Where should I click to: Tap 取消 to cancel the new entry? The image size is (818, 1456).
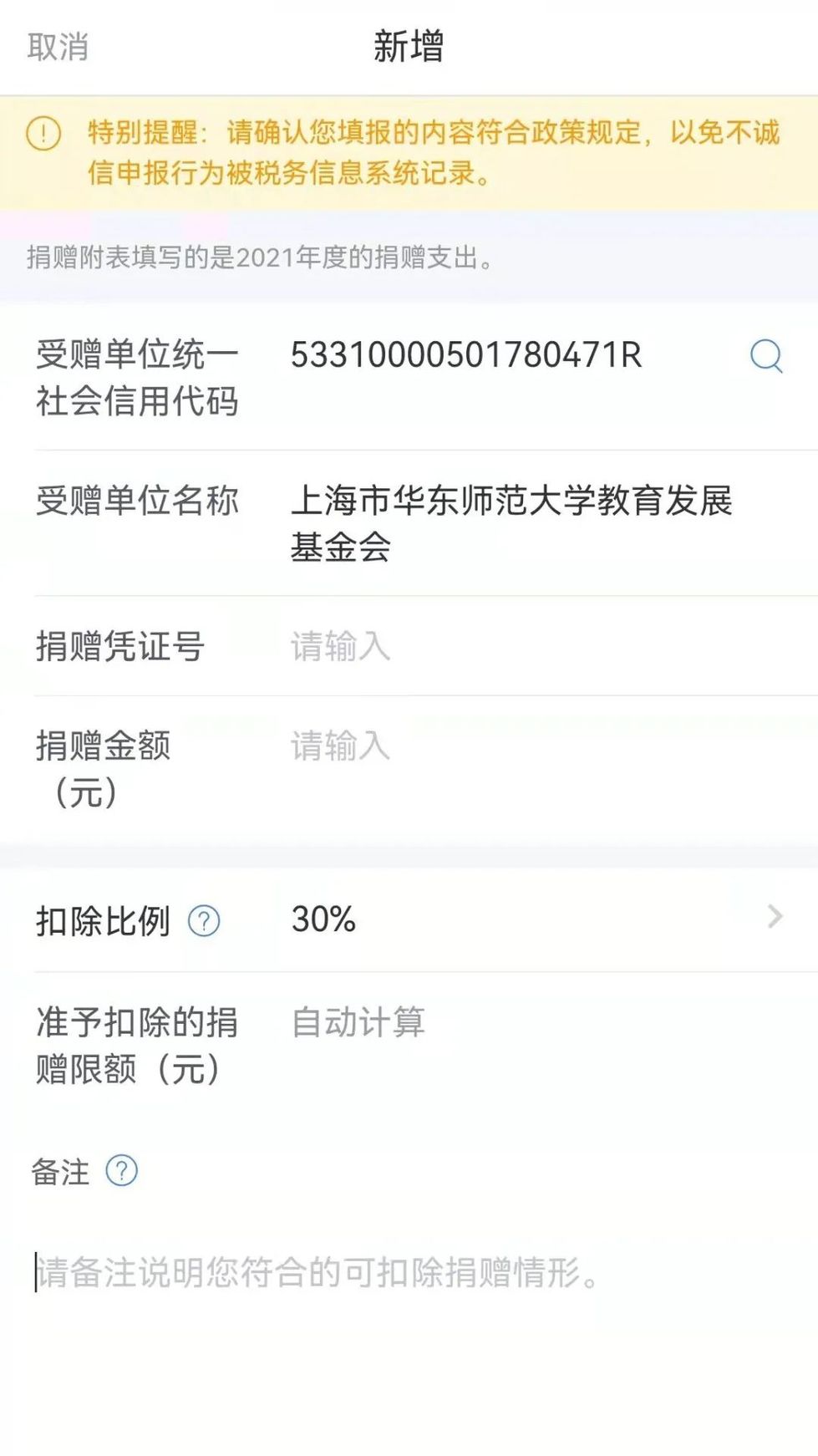click(58, 47)
